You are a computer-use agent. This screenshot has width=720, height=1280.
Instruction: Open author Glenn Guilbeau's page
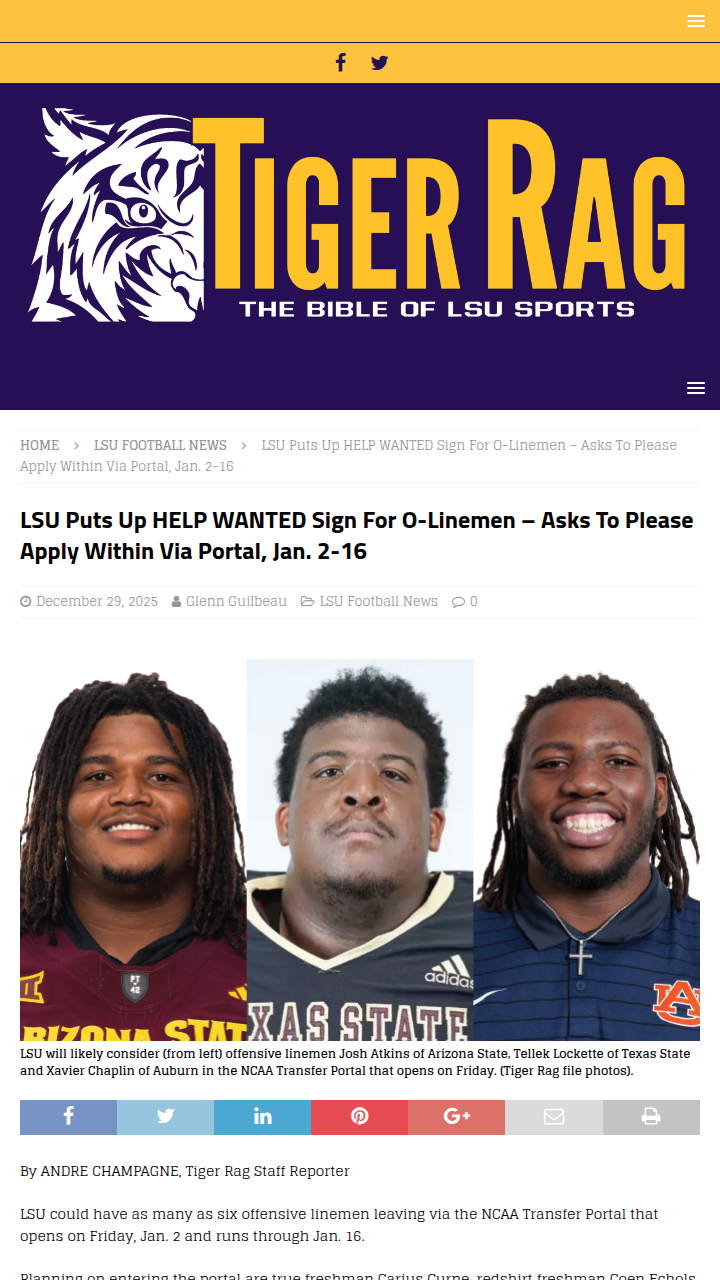pos(236,601)
